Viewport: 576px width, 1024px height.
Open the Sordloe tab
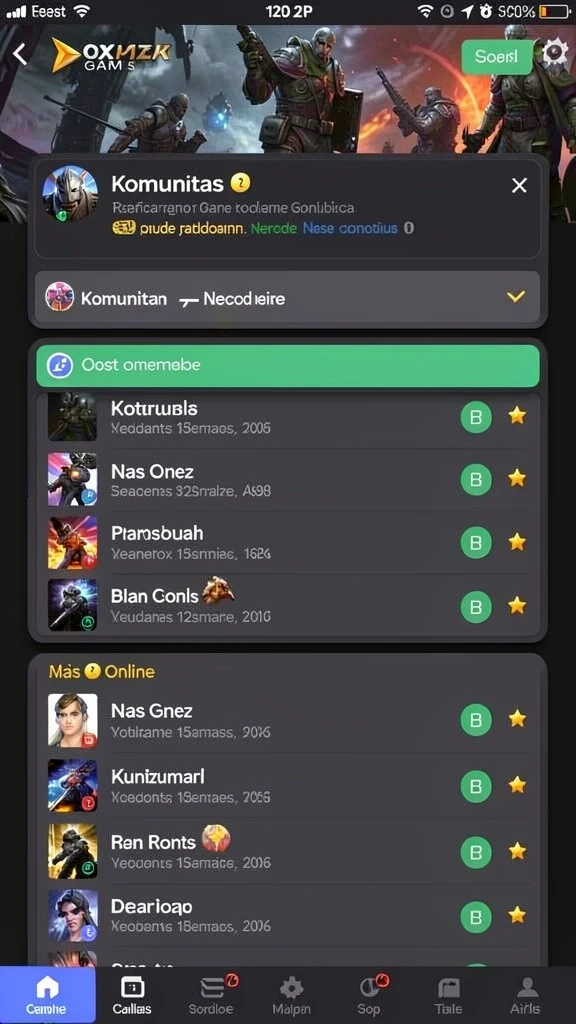coord(211,995)
